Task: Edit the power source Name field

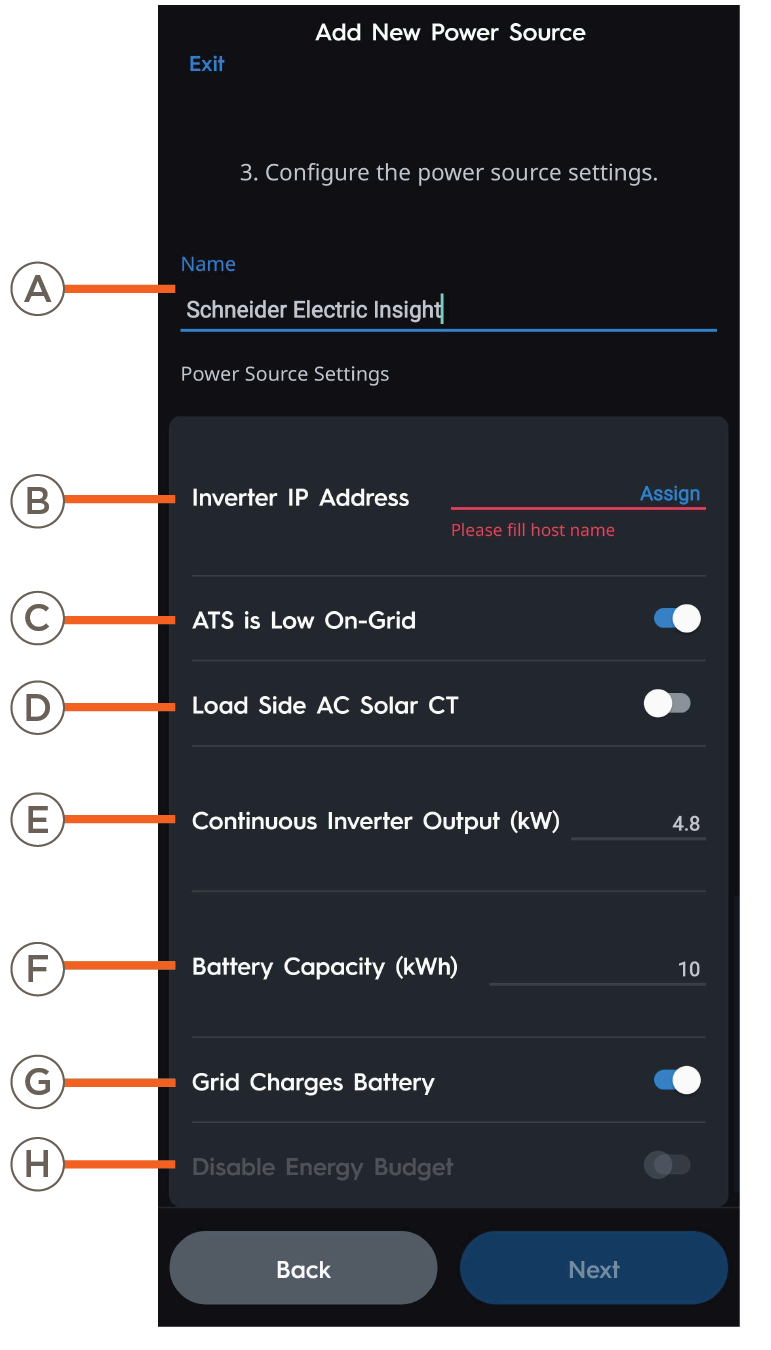Action: click(448, 310)
